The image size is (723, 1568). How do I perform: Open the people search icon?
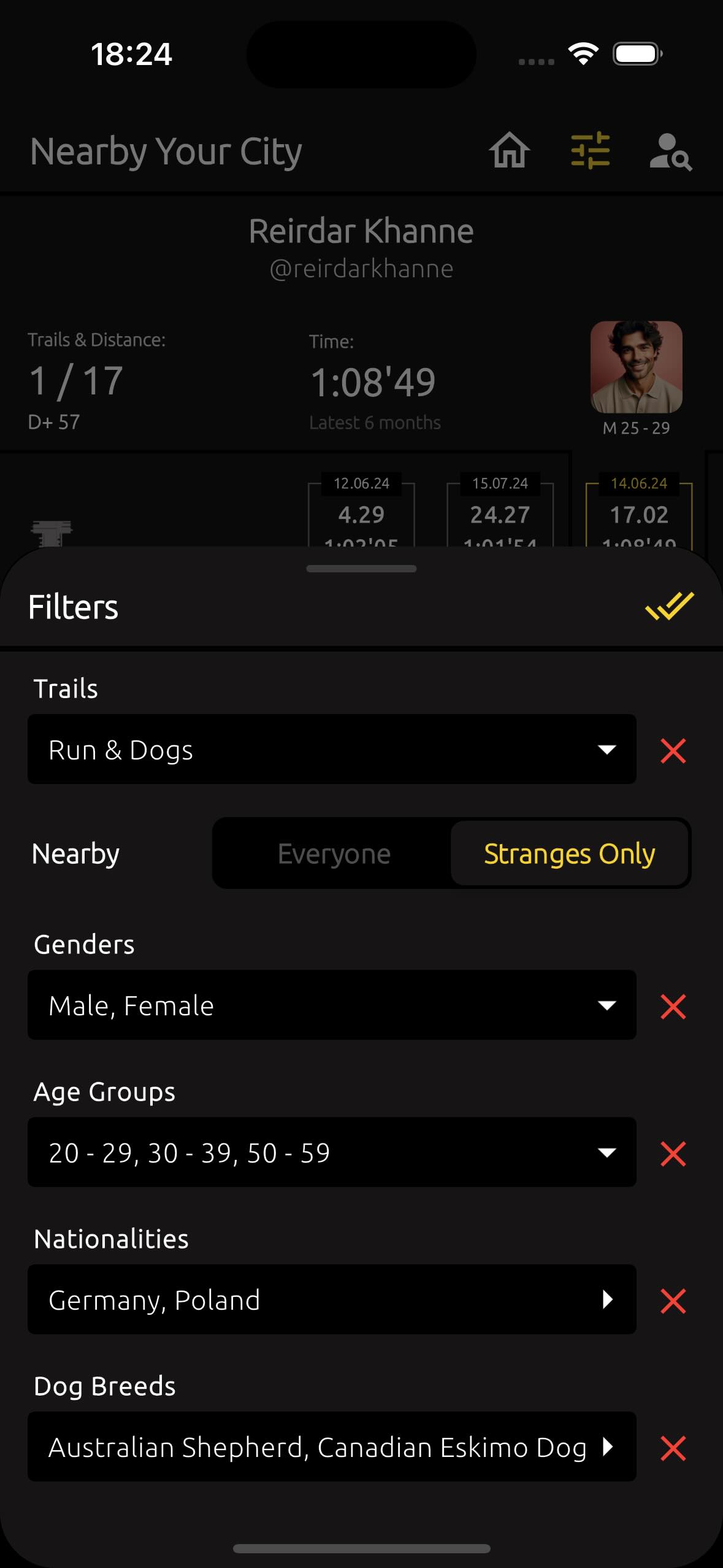(670, 152)
